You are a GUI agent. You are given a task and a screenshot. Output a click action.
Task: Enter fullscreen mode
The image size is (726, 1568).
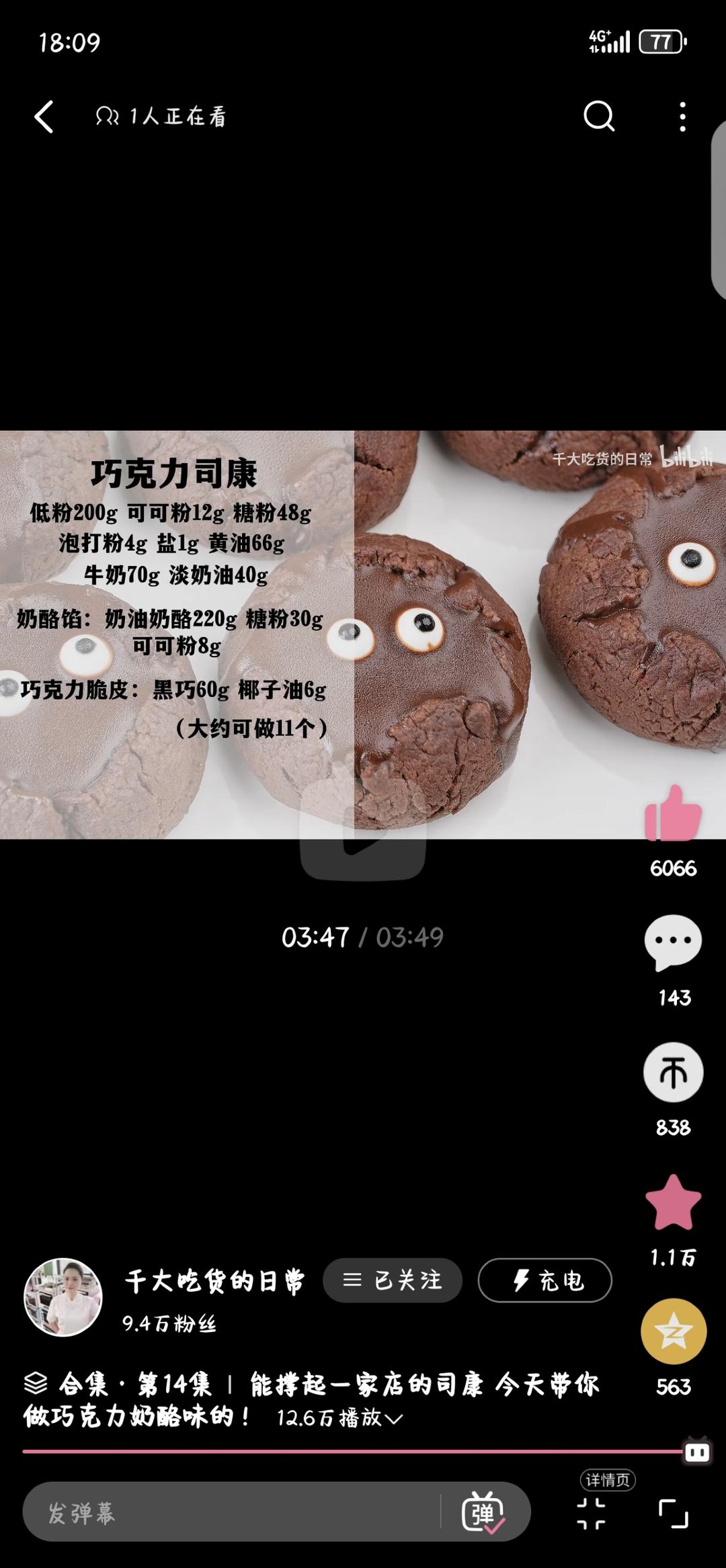click(x=673, y=1514)
